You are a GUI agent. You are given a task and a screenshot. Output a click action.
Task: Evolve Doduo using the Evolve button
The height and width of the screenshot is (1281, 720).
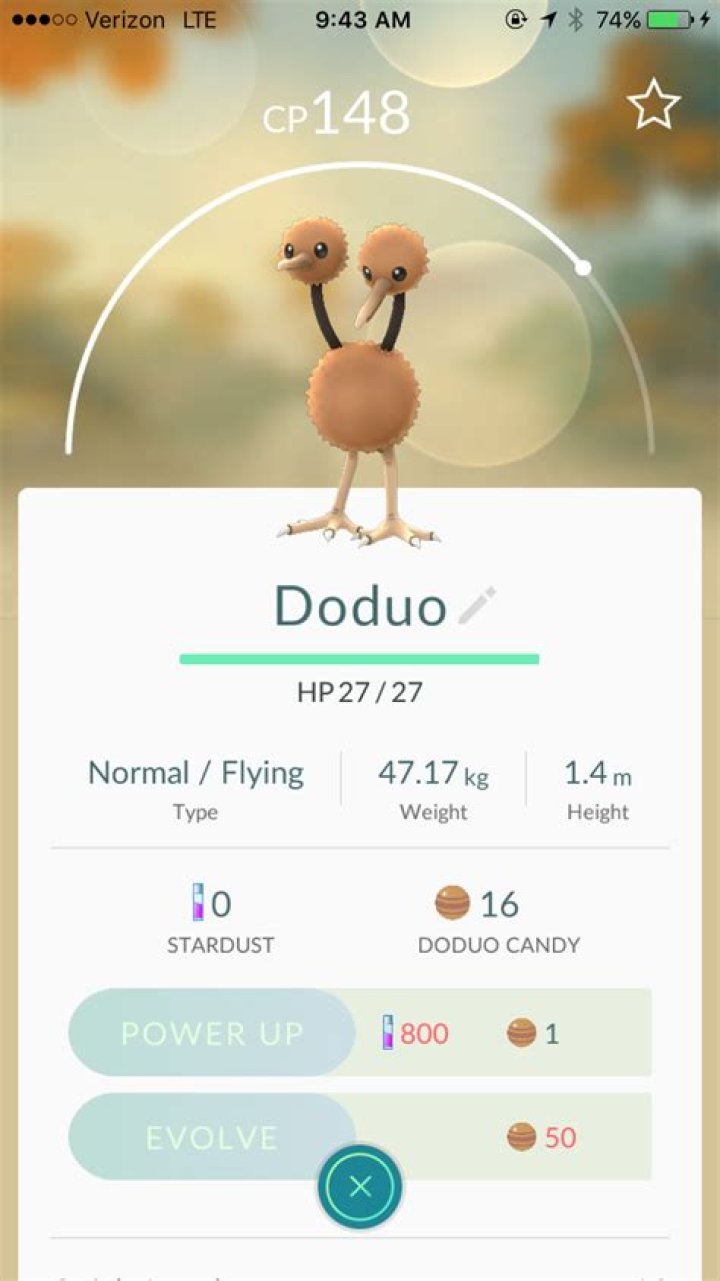(x=212, y=1137)
